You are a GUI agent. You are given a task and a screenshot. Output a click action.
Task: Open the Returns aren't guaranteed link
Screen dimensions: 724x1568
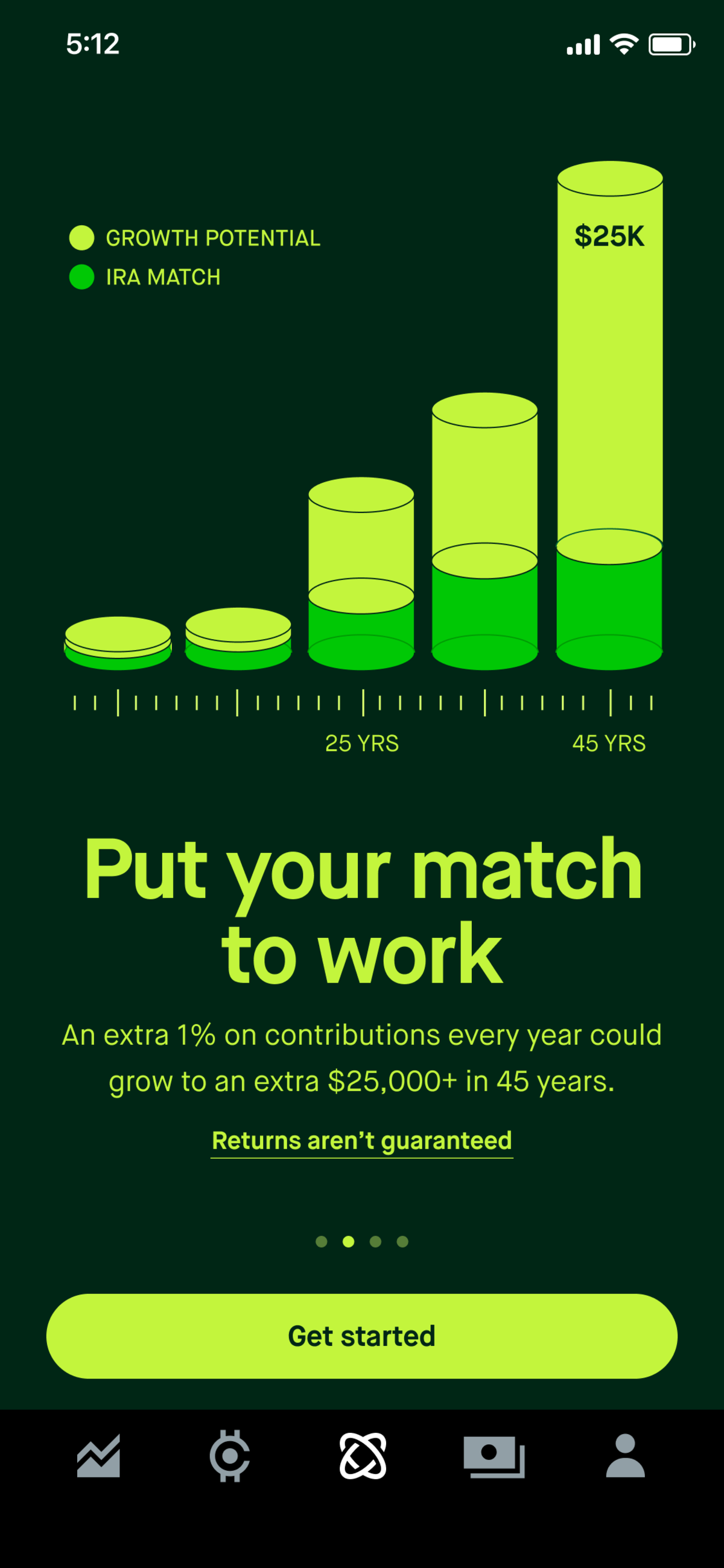click(x=361, y=1141)
